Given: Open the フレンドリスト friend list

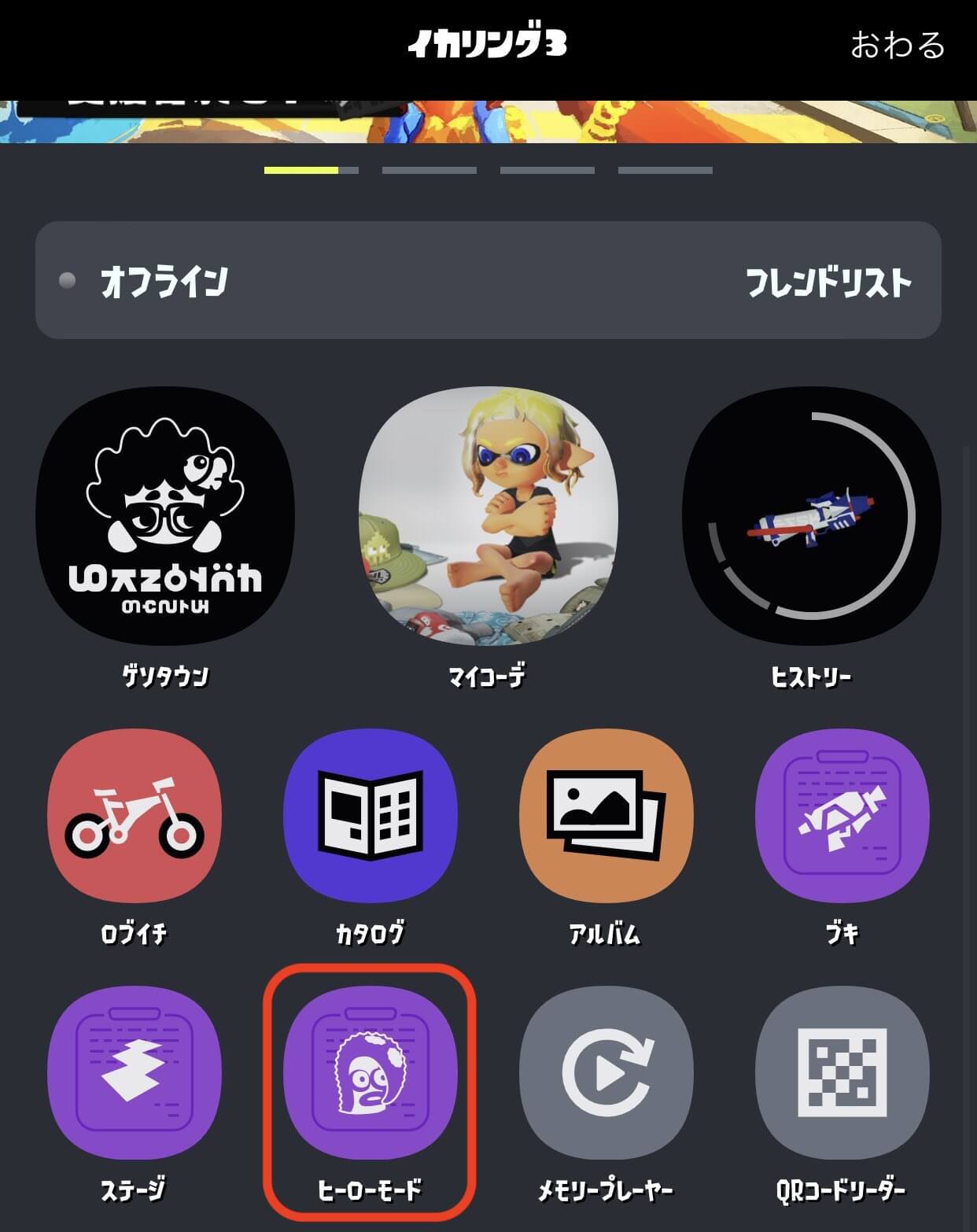Looking at the screenshot, I should pyautogui.click(x=828, y=282).
